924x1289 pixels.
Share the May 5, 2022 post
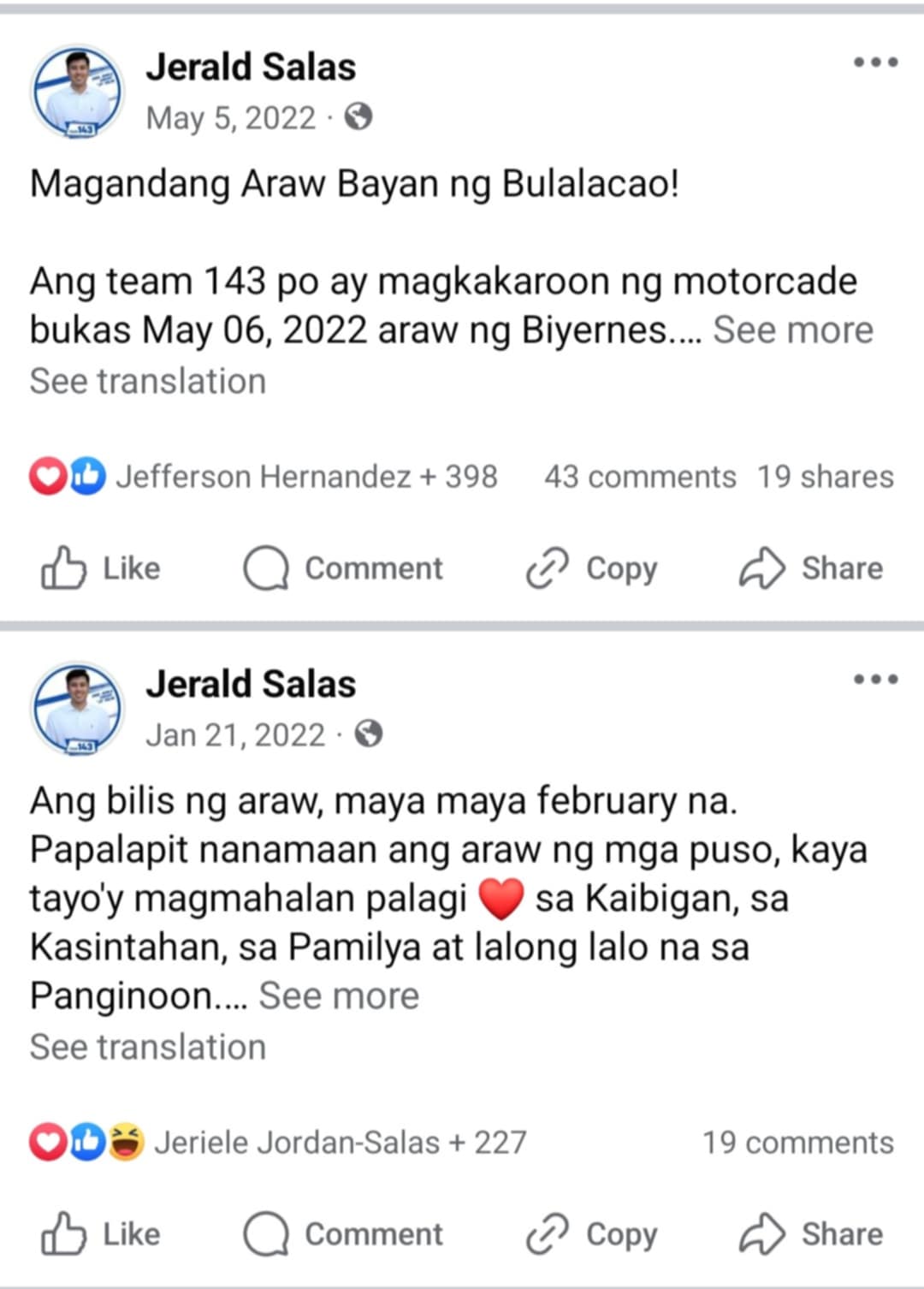[810, 568]
